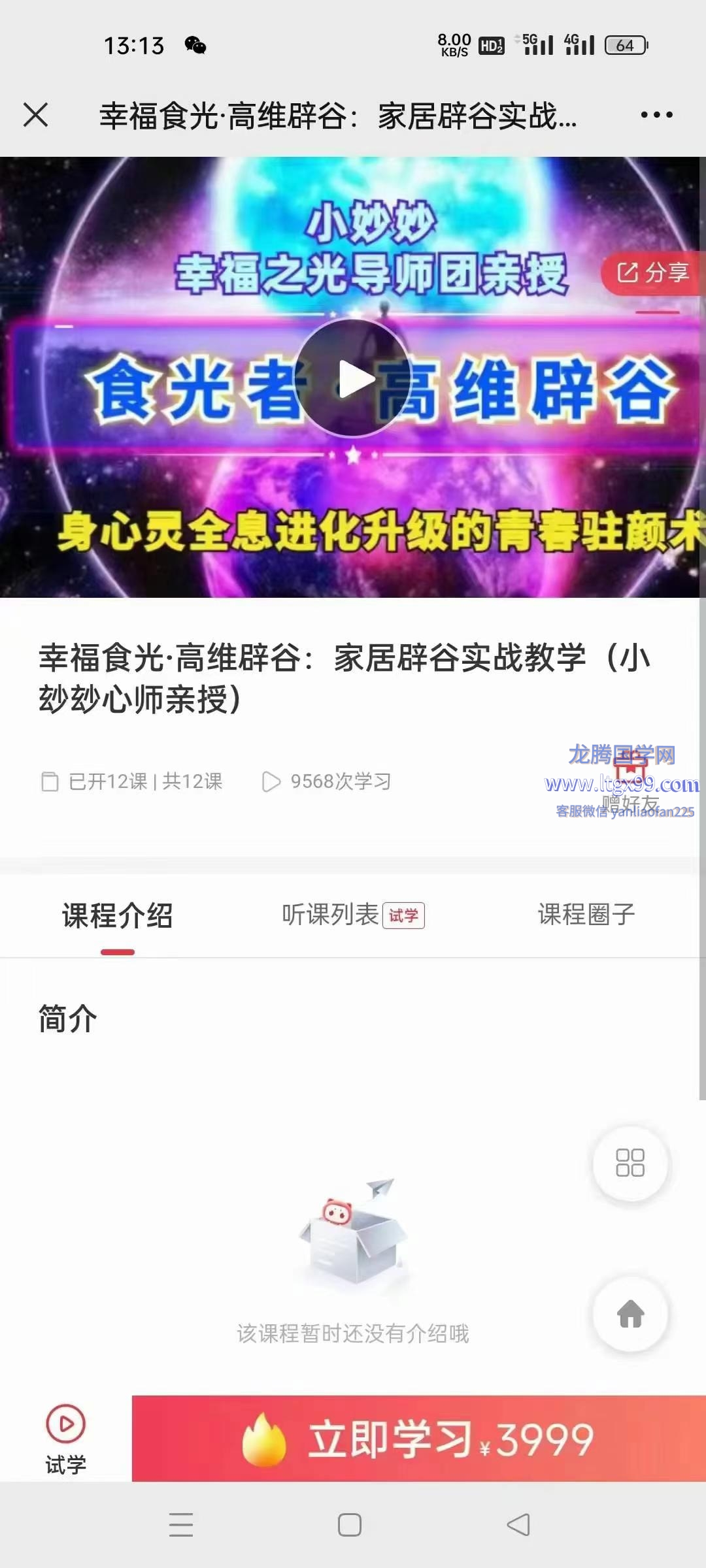The width and height of the screenshot is (706, 1568).
Task: Switch to the 听课列表 tab
Action: click(353, 915)
